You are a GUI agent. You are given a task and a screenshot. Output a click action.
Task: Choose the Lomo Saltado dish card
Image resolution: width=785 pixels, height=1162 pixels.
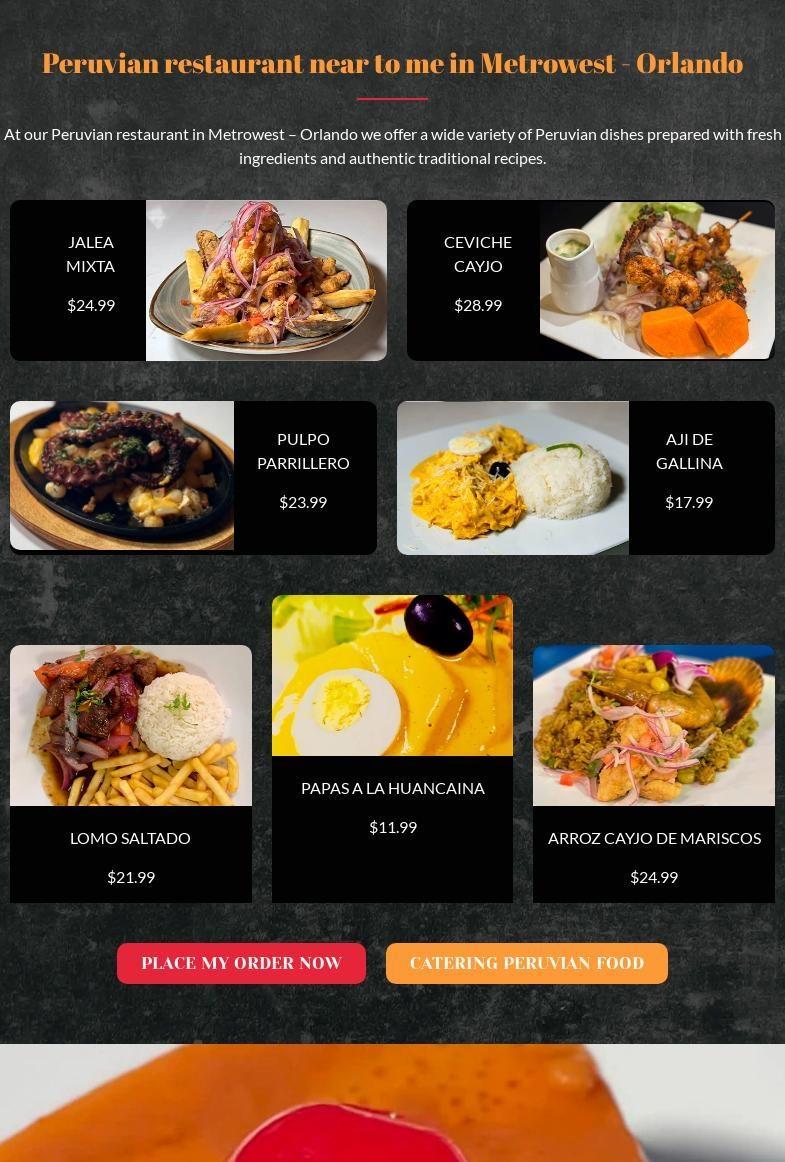(131, 774)
